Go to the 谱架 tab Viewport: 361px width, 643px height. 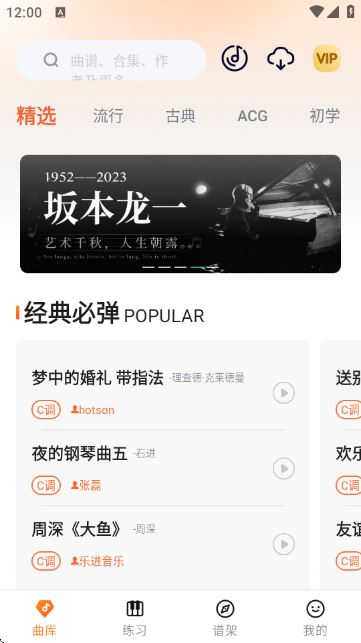pyautogui.click(x=225, y=618)
